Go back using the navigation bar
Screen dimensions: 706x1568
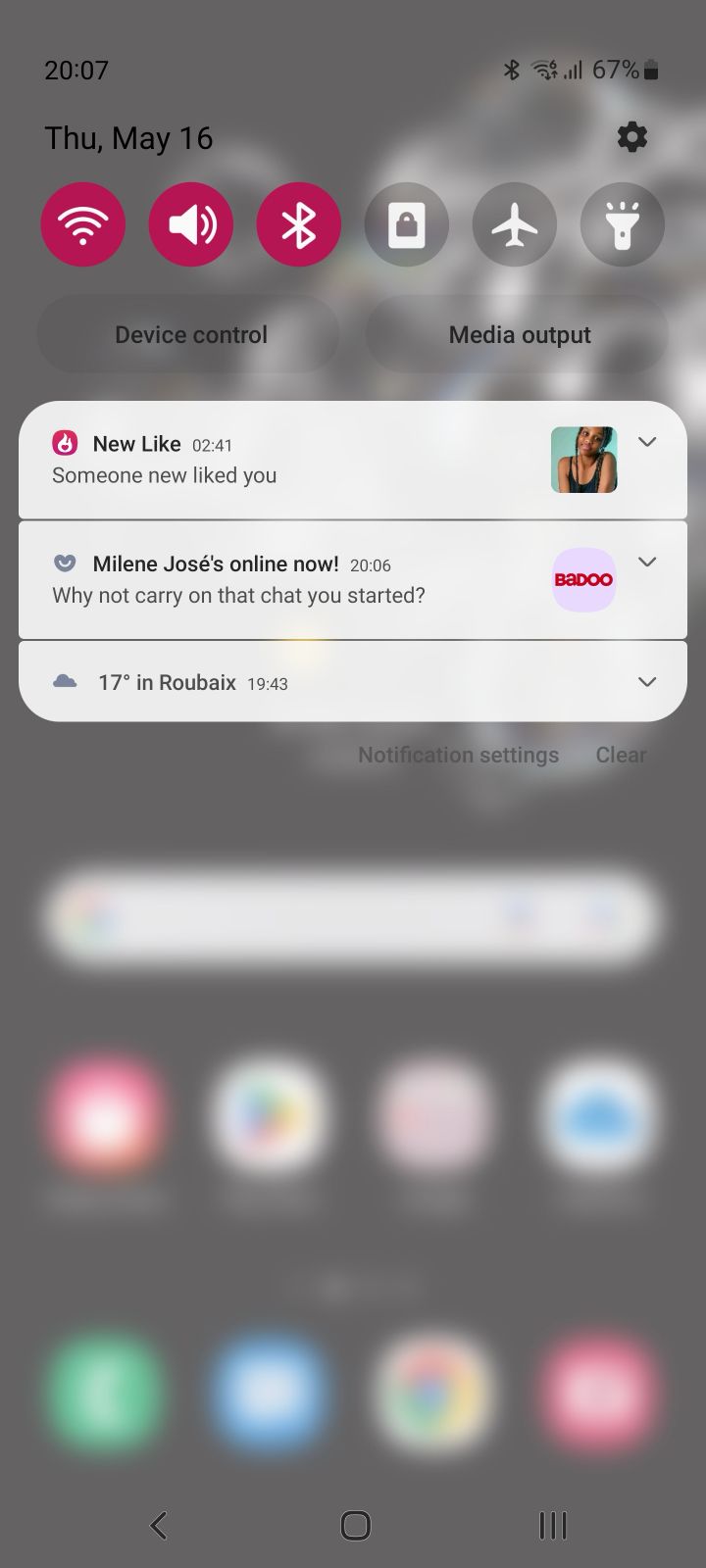(159, 1525)
